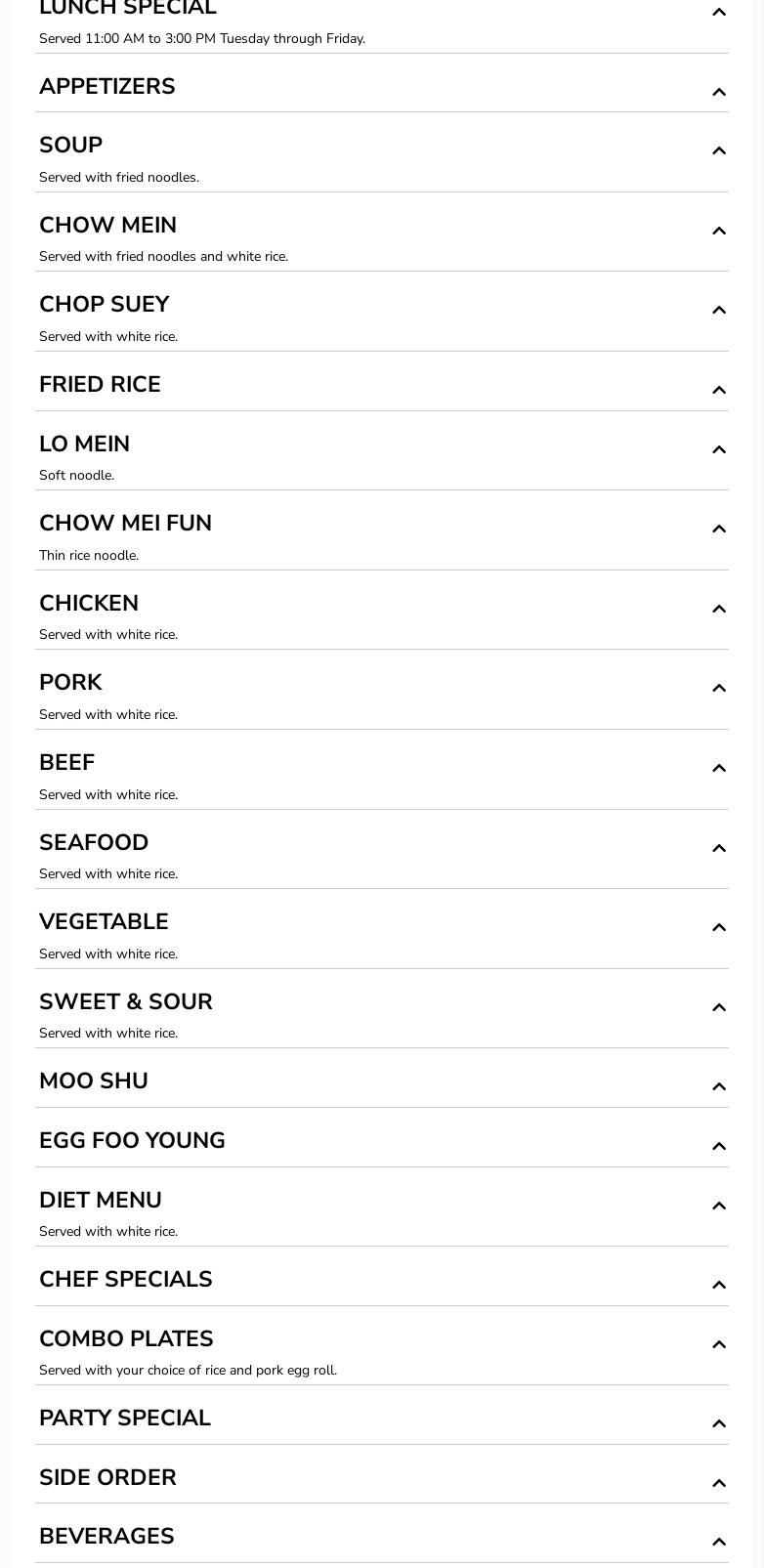Expand the Chop Suey category
Image resolution: width=764 pixels, height=1568 pixels.
(718, 310)
